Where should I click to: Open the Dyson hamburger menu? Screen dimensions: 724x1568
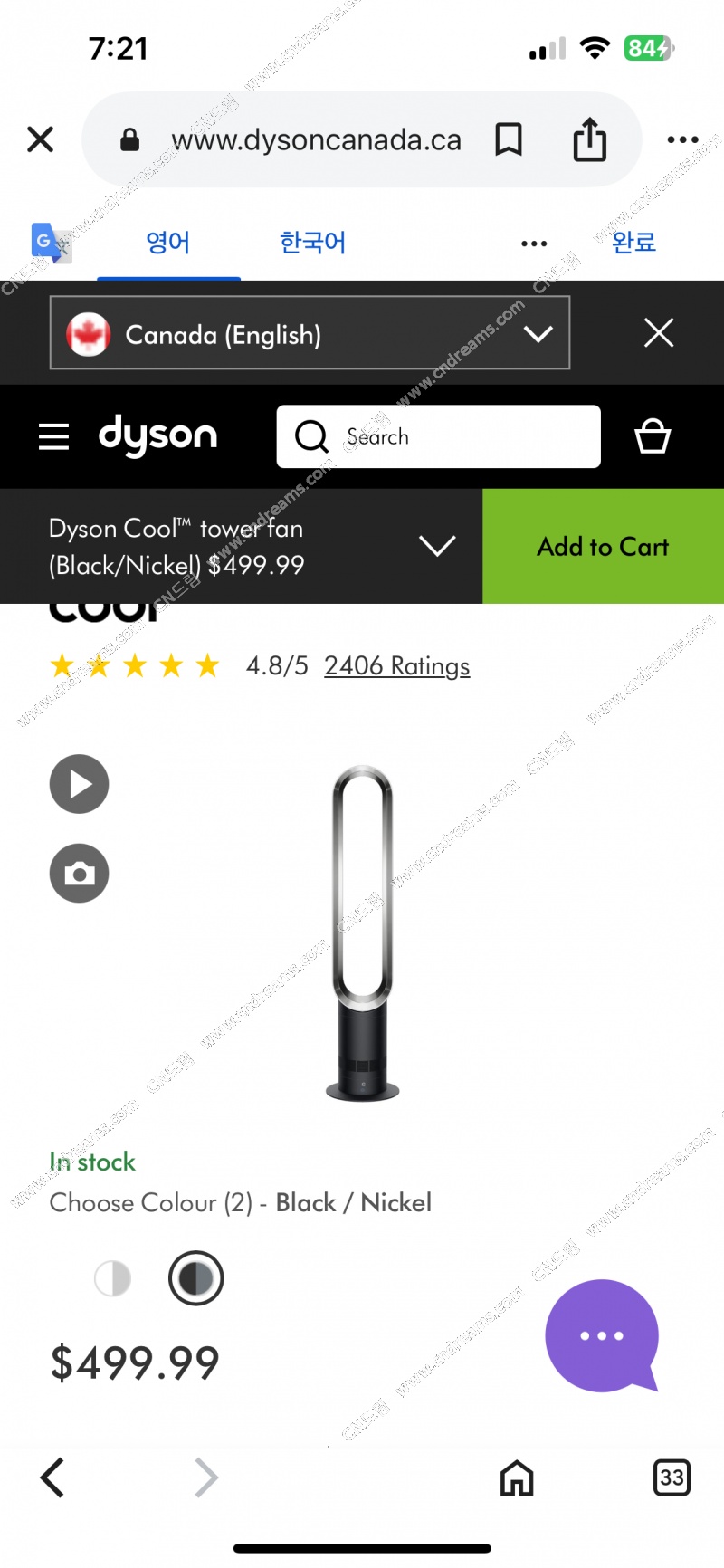pos(54,436)
